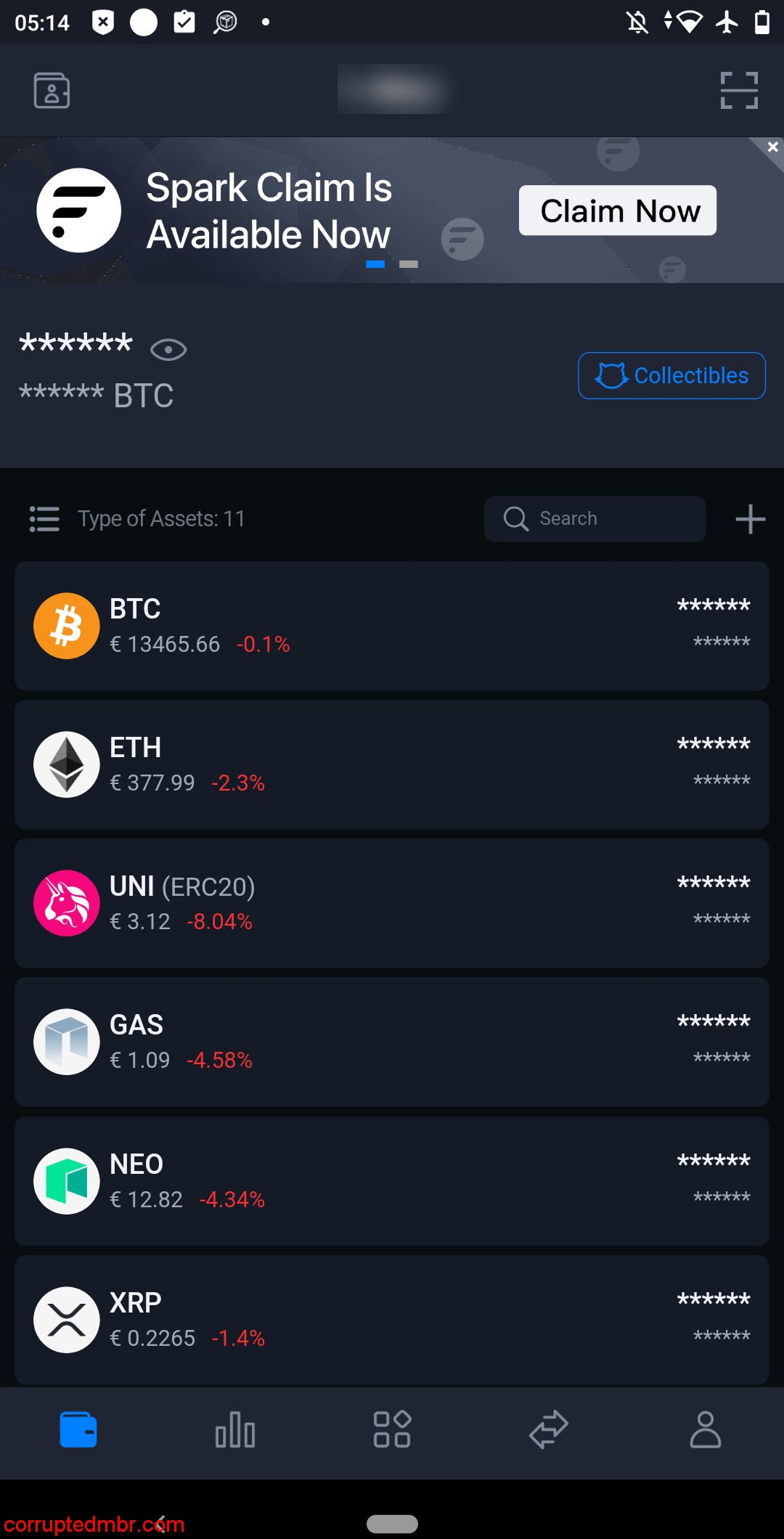Select the wallet tab in bottom navigation

[78, 1429]
